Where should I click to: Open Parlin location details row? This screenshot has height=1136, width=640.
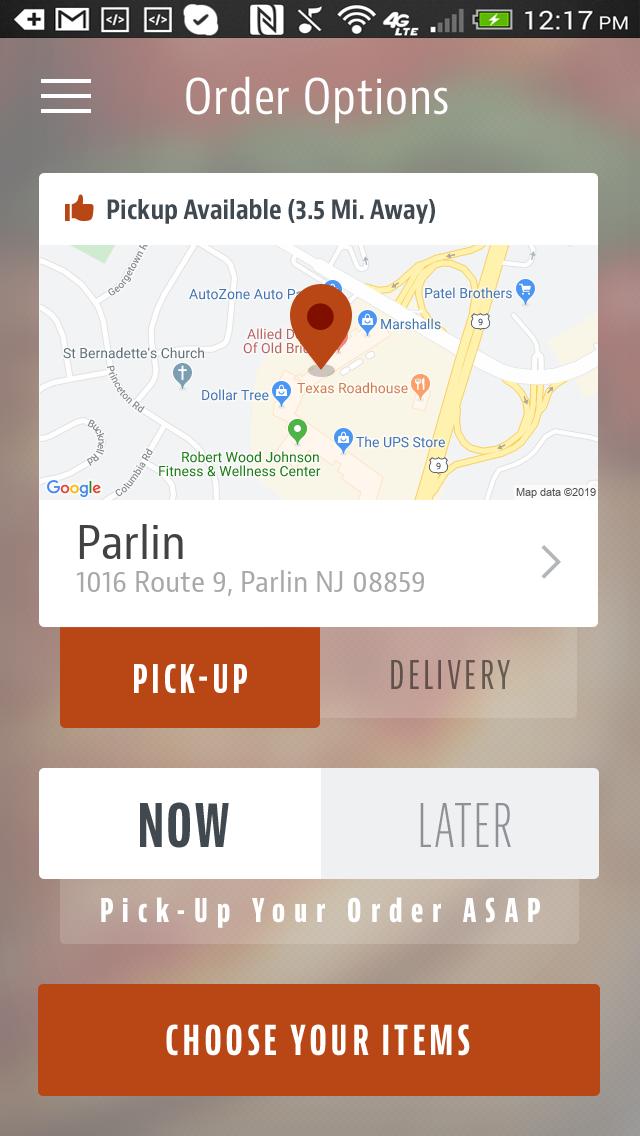(x=318, y=563)
